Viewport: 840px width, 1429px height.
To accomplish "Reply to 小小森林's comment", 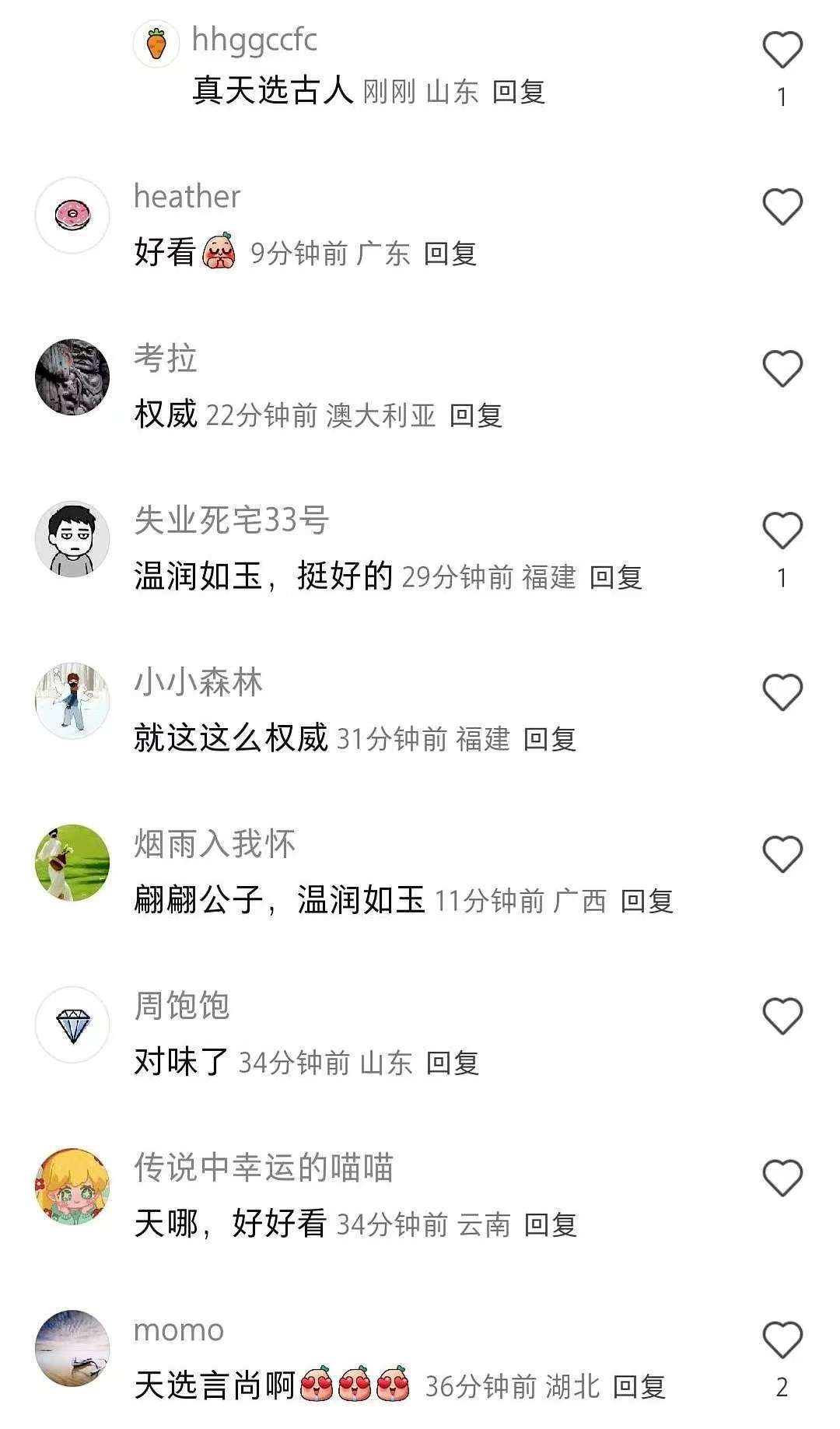I will 549,739.
